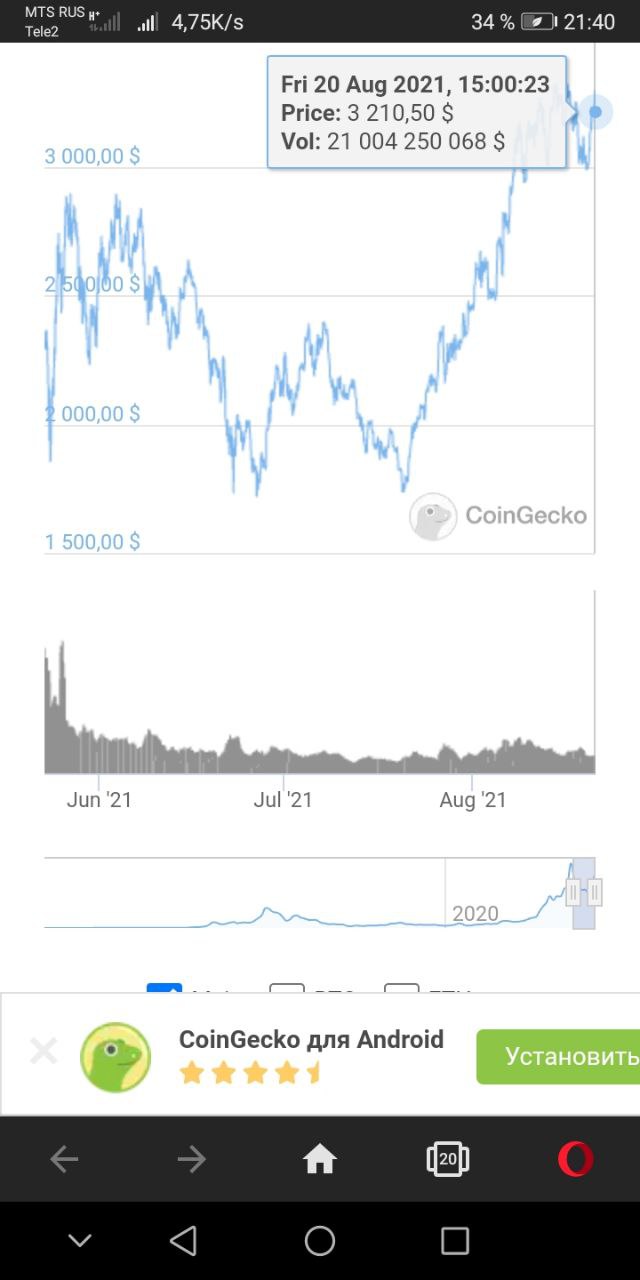Tap the system back triangle button
The image size is (640, 1280).
coord(183,1241)
